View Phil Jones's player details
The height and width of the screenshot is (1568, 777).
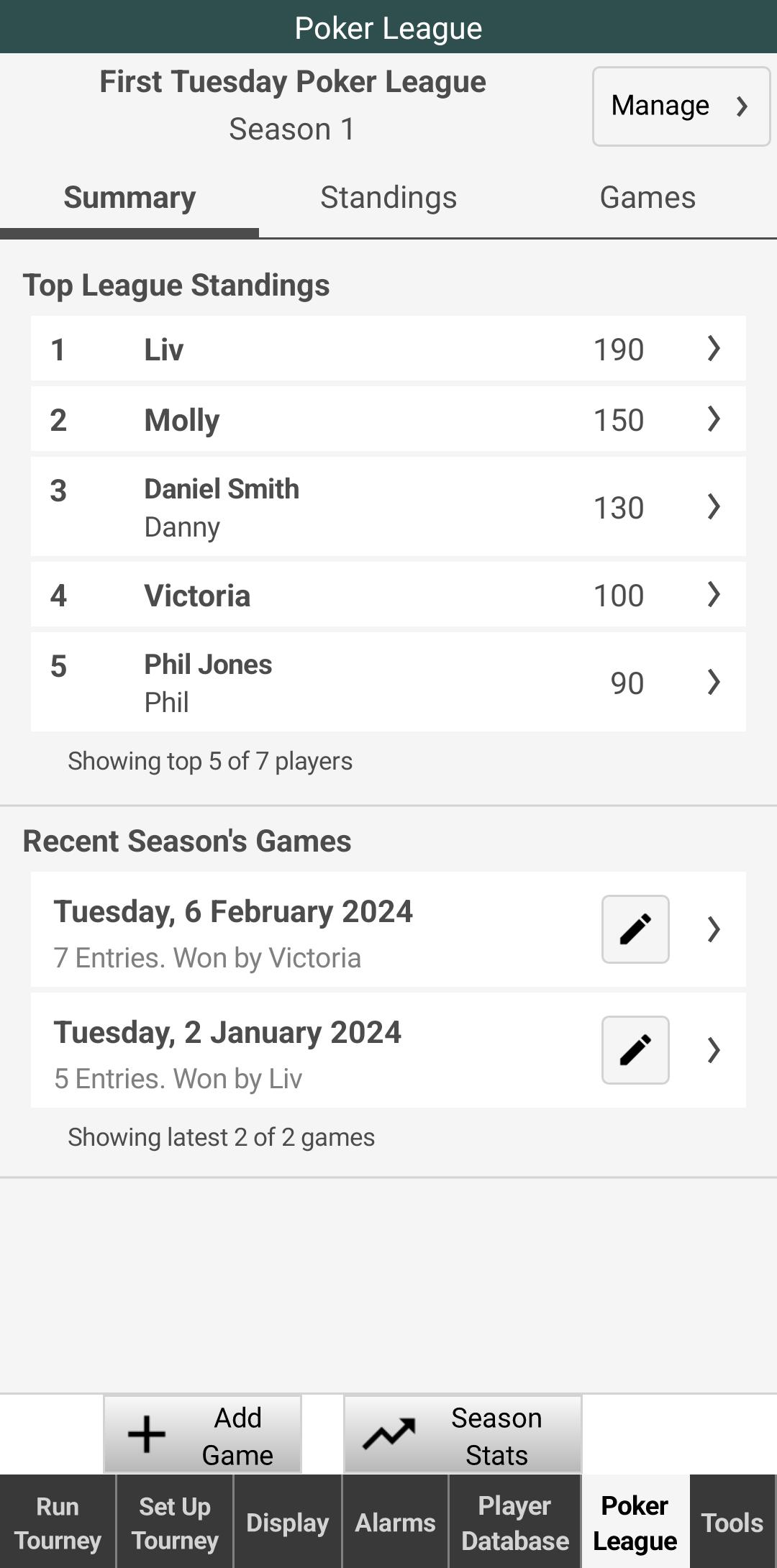click(x=388, y=683)
